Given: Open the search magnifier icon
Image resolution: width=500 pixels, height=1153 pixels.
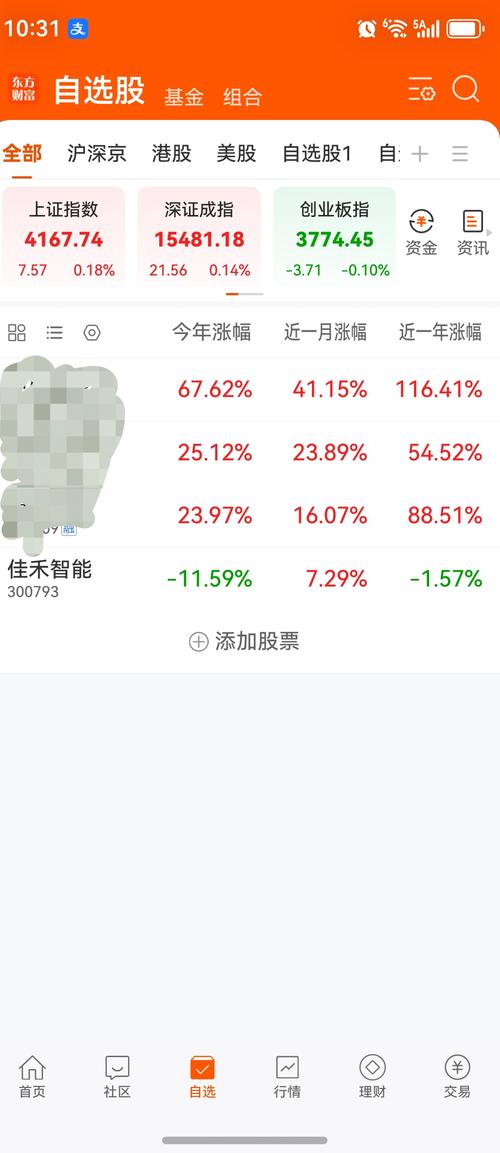Looking at the screenshot, I should coord(465,90).
